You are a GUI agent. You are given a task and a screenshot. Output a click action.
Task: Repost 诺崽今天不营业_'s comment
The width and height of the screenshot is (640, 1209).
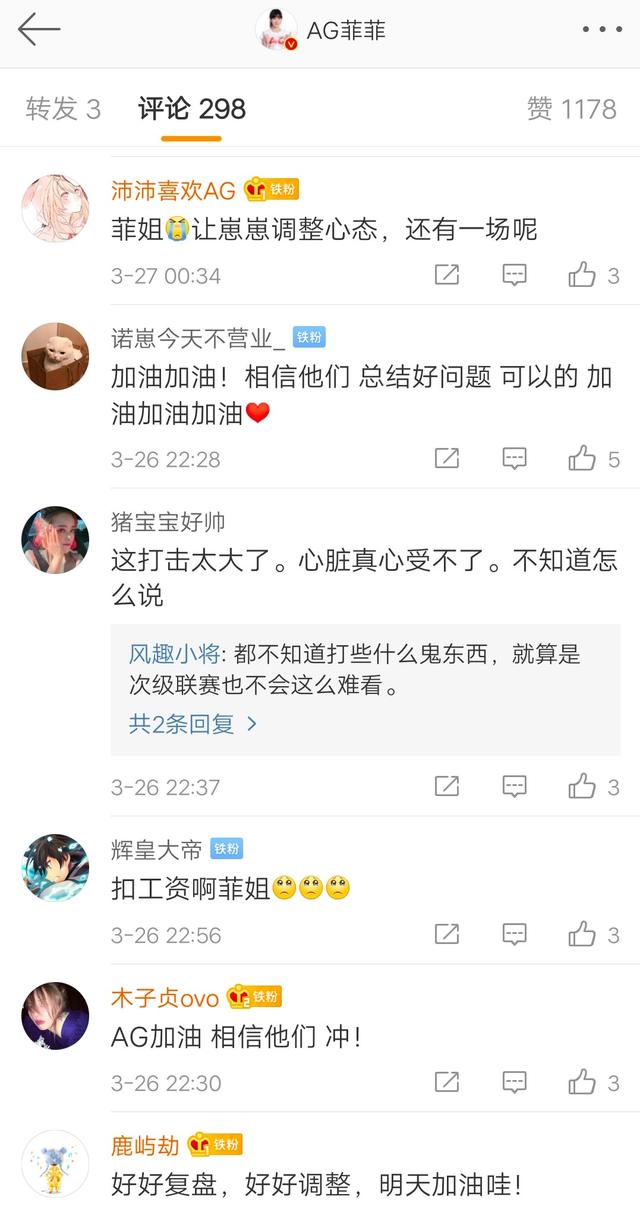pyautogui.click(x=447, y=459)
